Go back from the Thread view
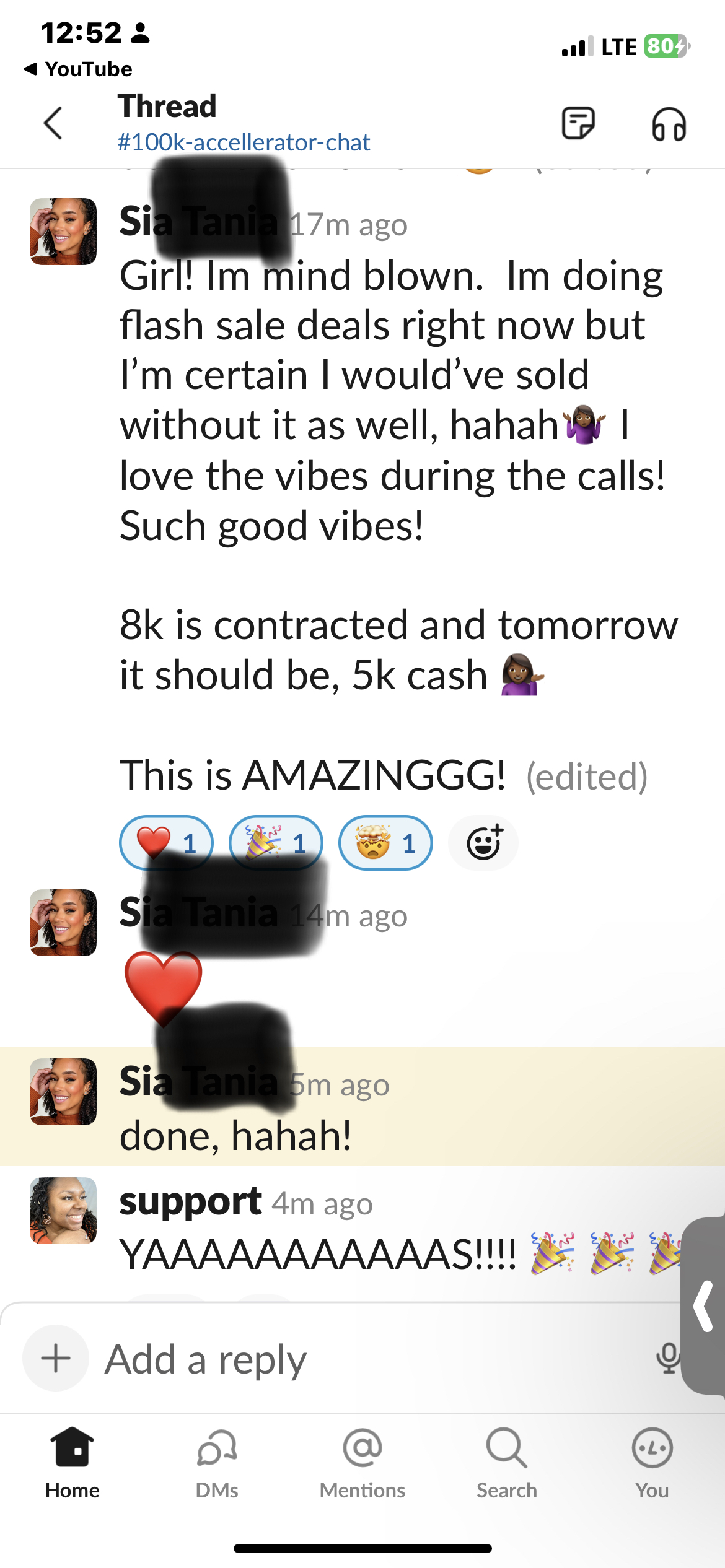The height and width of the screenshot is (1568, 725). pos(53,123)
